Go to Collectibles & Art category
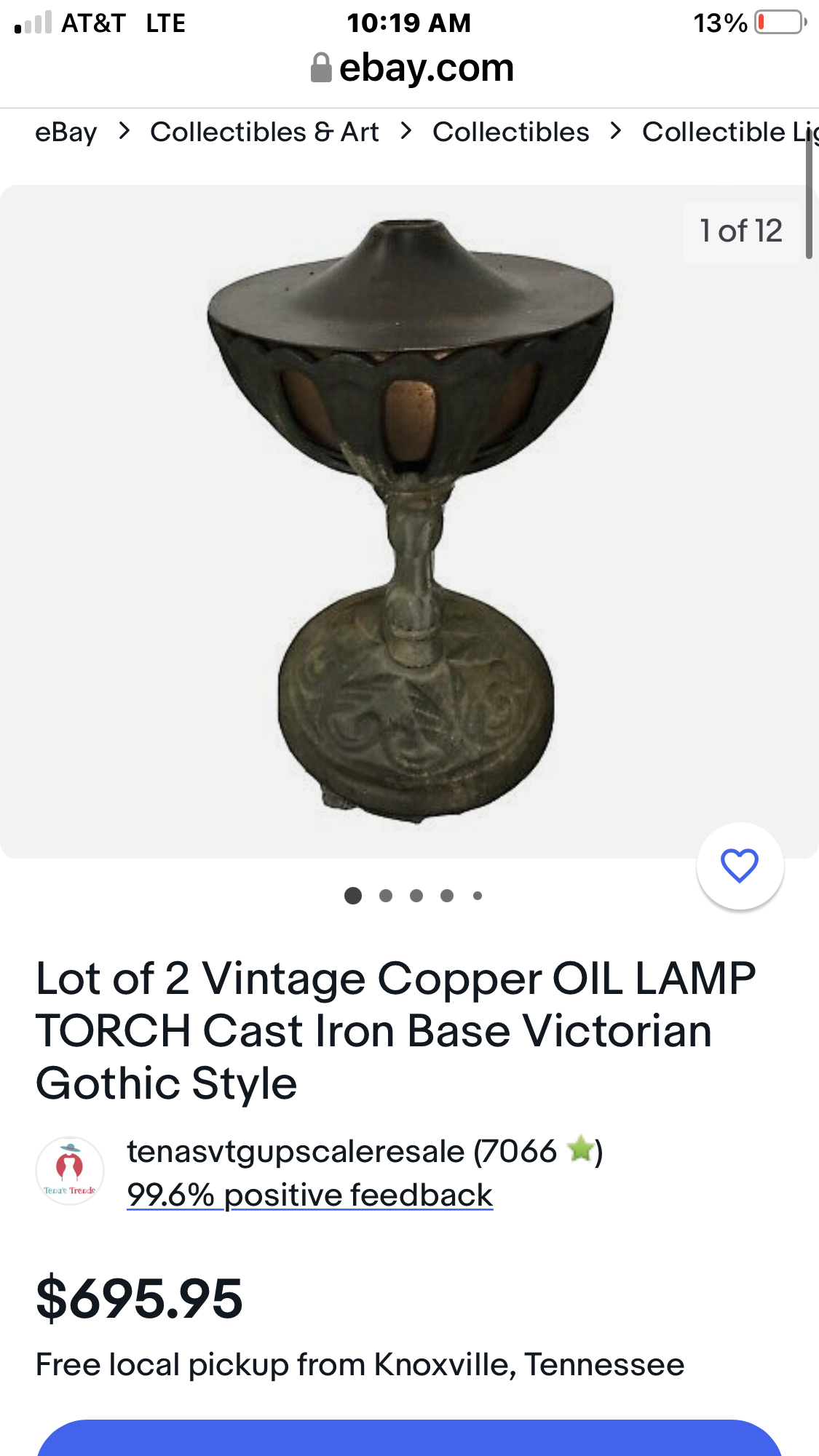This screenshot has width=819, height=1456. pos(264,132)
